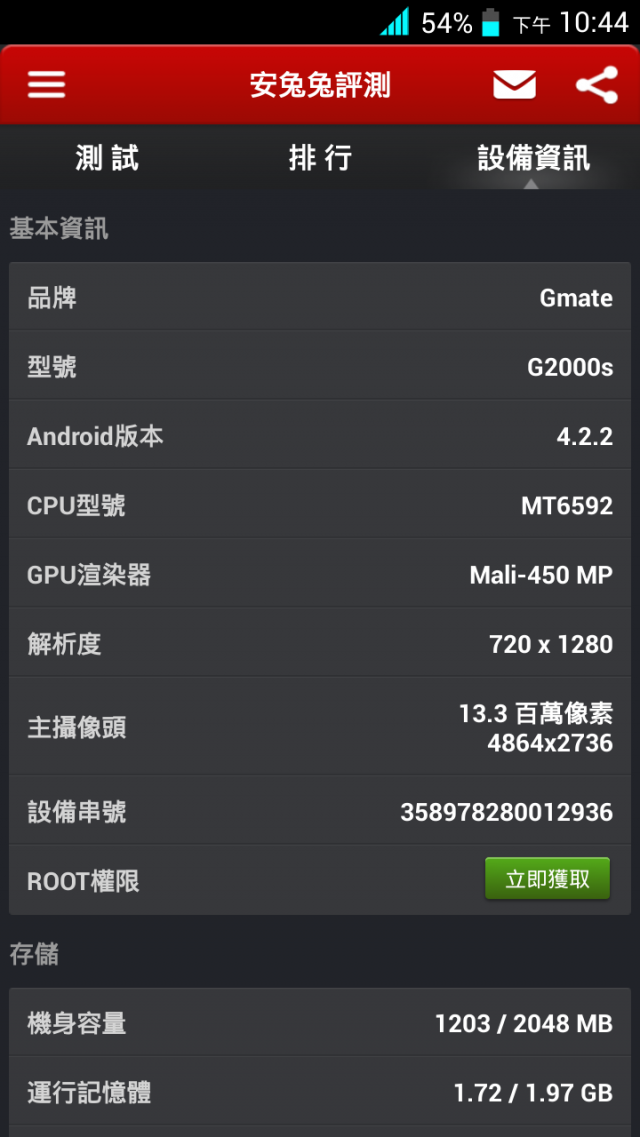Screen dimensions: 640x1138
Task: Switch to the 測試 tab
Action: pos(107,157)
